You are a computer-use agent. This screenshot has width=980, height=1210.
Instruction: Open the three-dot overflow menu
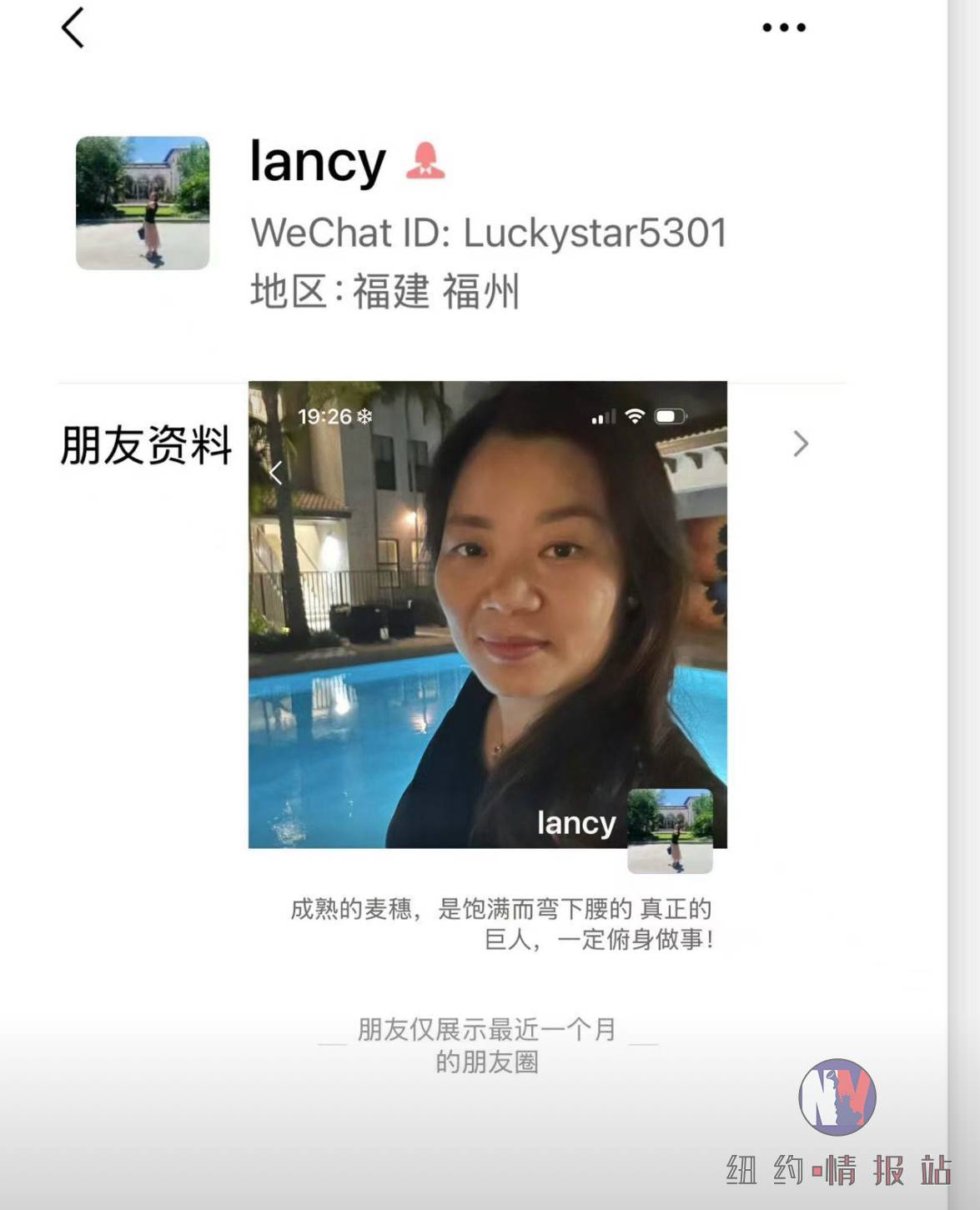783,28
